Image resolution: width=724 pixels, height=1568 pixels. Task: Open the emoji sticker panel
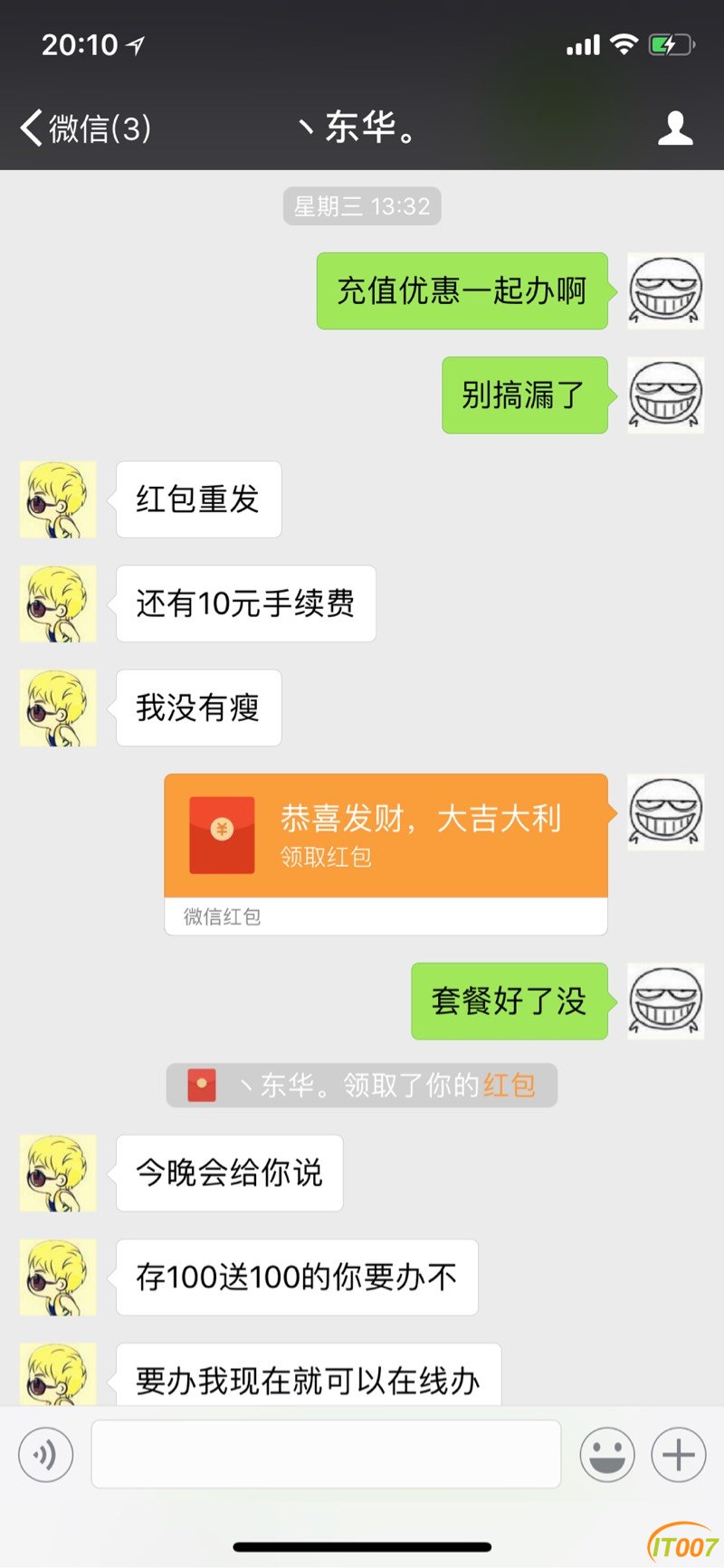tap(606, 1455)
